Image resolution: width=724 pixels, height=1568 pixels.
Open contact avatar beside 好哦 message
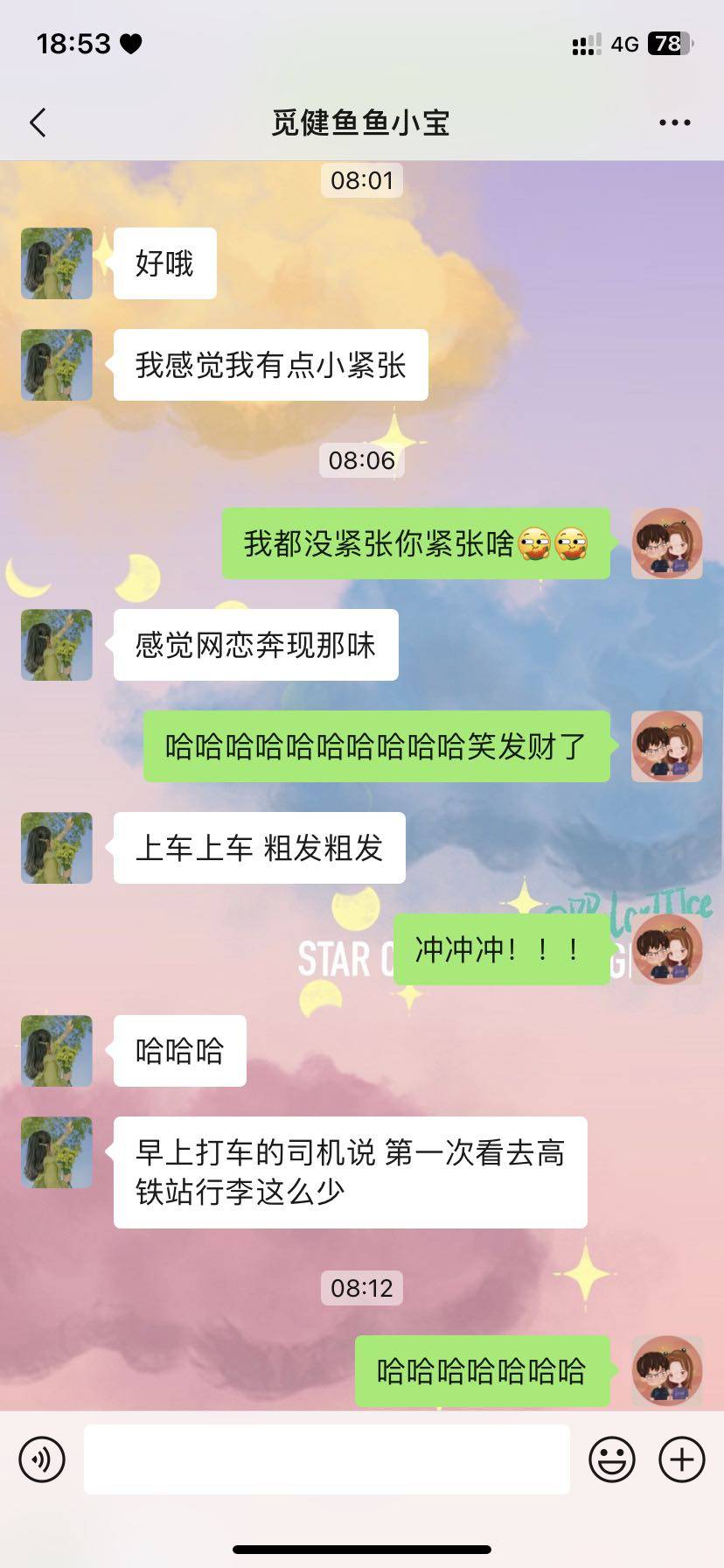click(x=57, y=263)
